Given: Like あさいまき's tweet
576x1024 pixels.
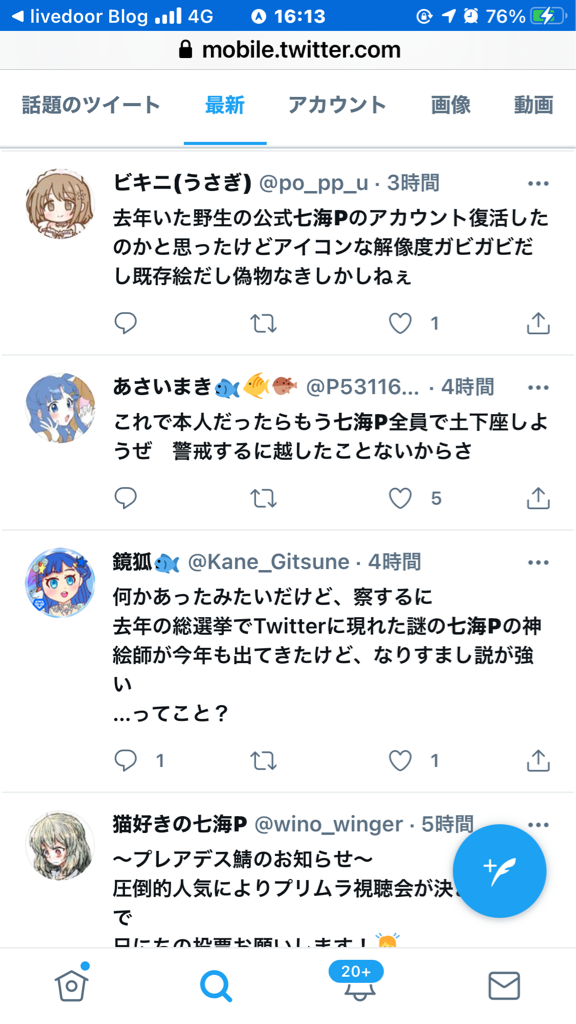Looking at the screenshot, I should coord(400,499).
